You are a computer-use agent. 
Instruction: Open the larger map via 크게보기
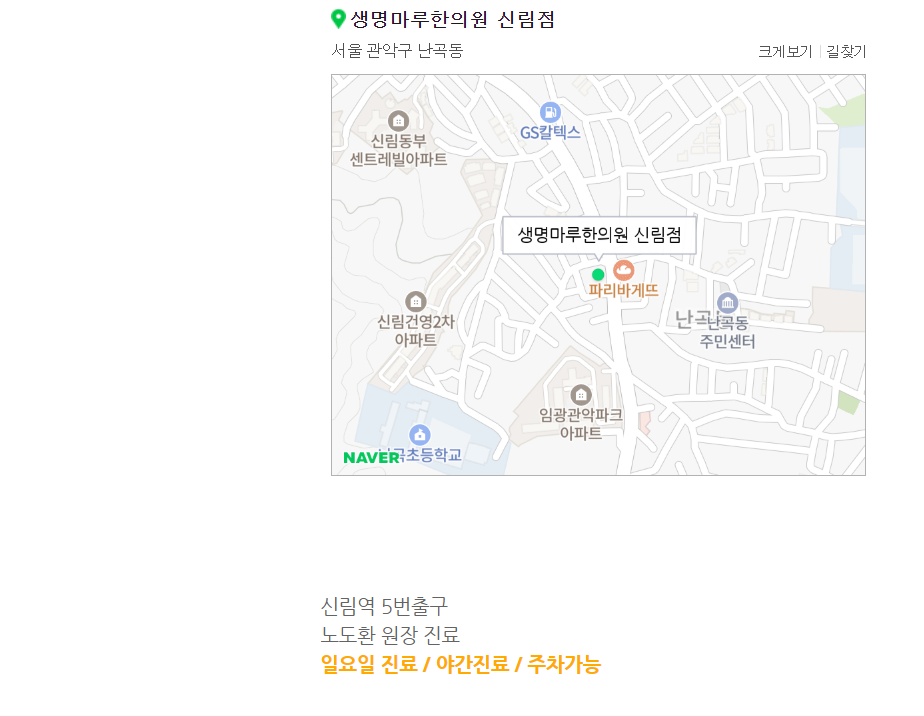point(784,52)
